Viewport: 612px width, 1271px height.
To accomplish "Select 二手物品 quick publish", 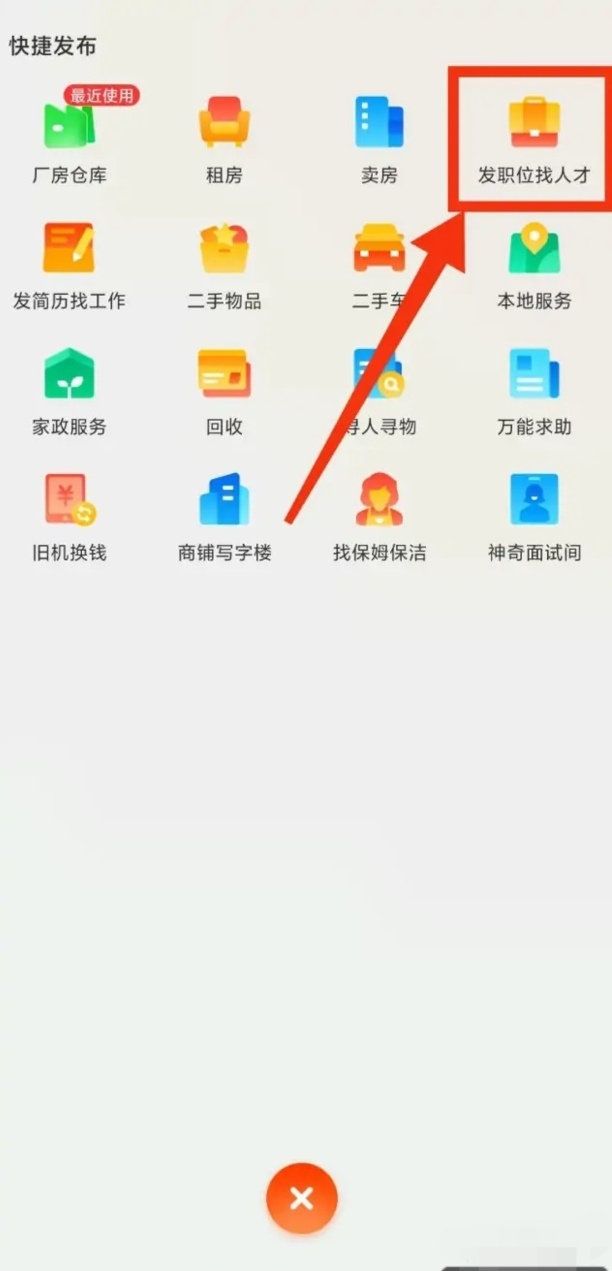I will click(x=224, y=250).
